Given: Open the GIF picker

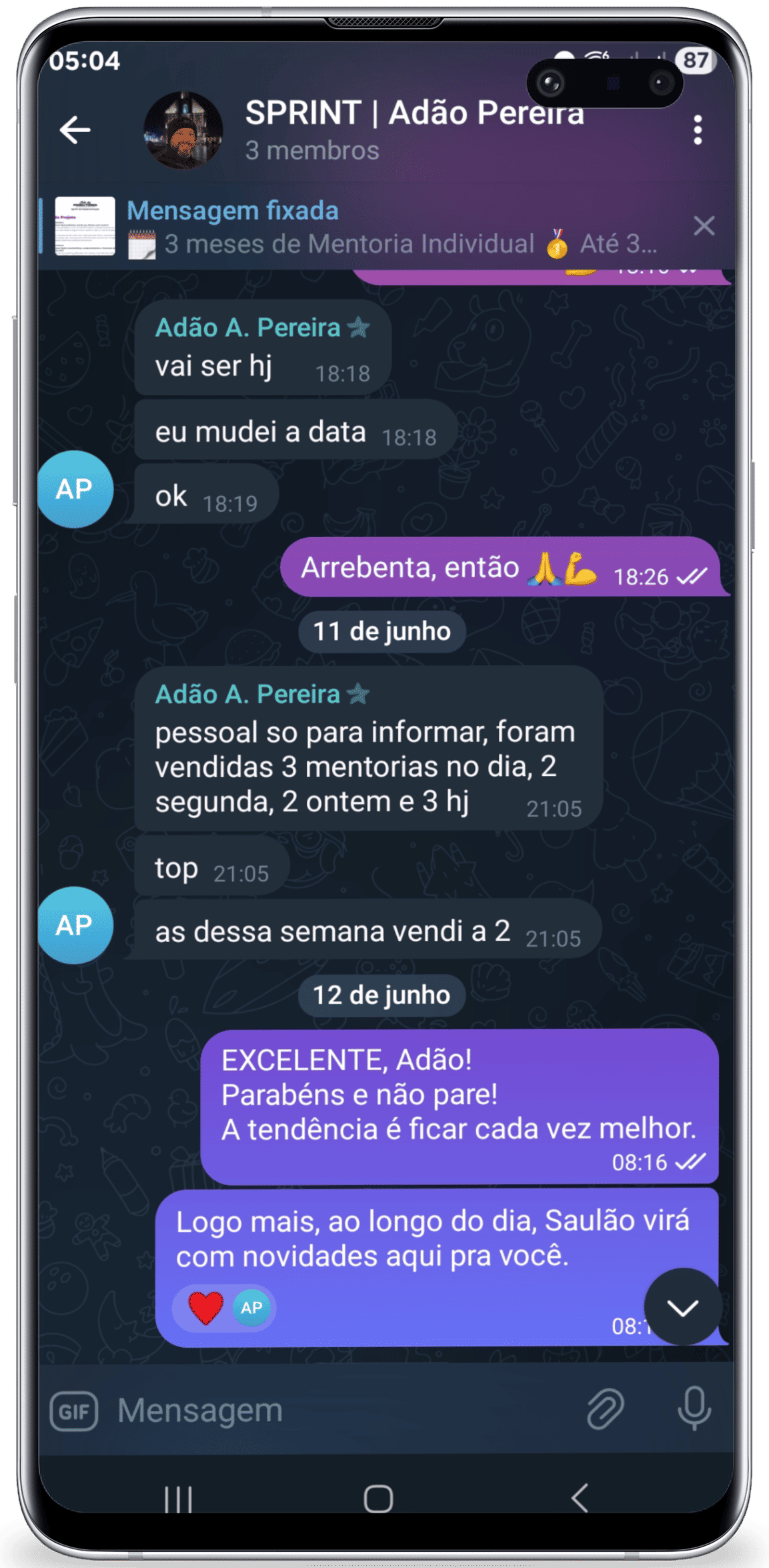Looking at the screenshot, I should point(74,1411).
